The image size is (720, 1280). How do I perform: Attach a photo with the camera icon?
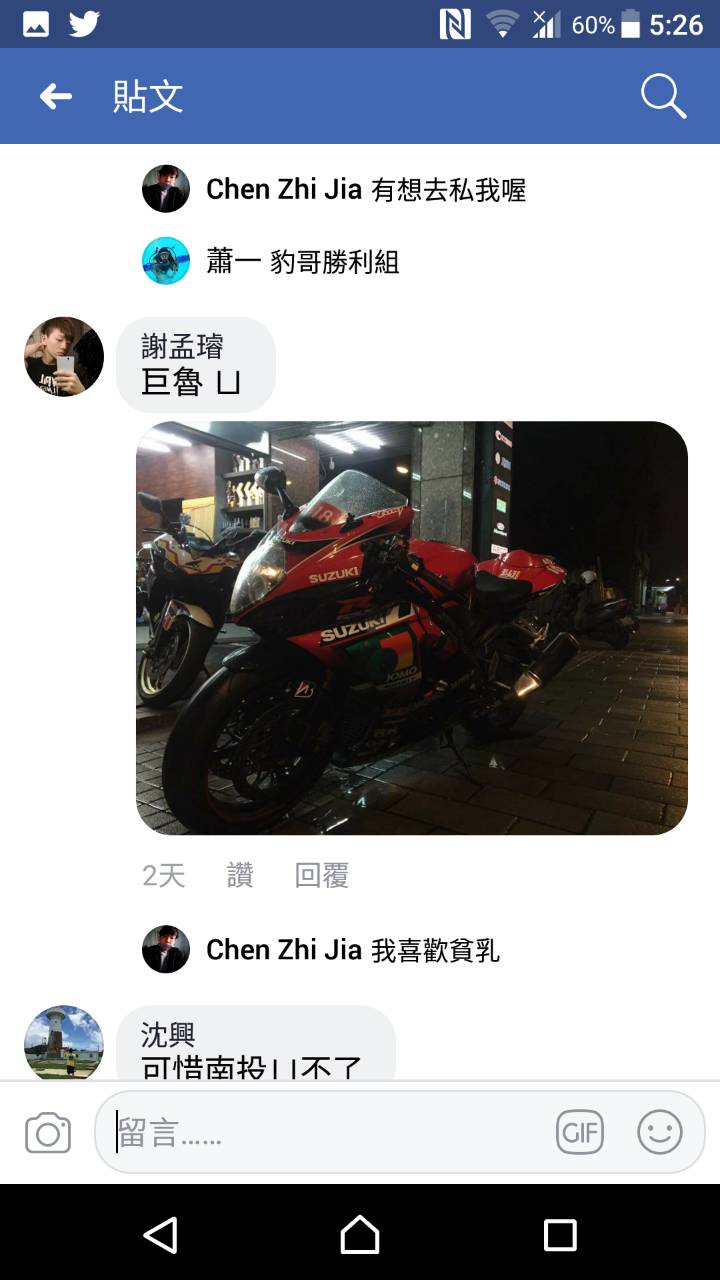[x=48, y=1133]
